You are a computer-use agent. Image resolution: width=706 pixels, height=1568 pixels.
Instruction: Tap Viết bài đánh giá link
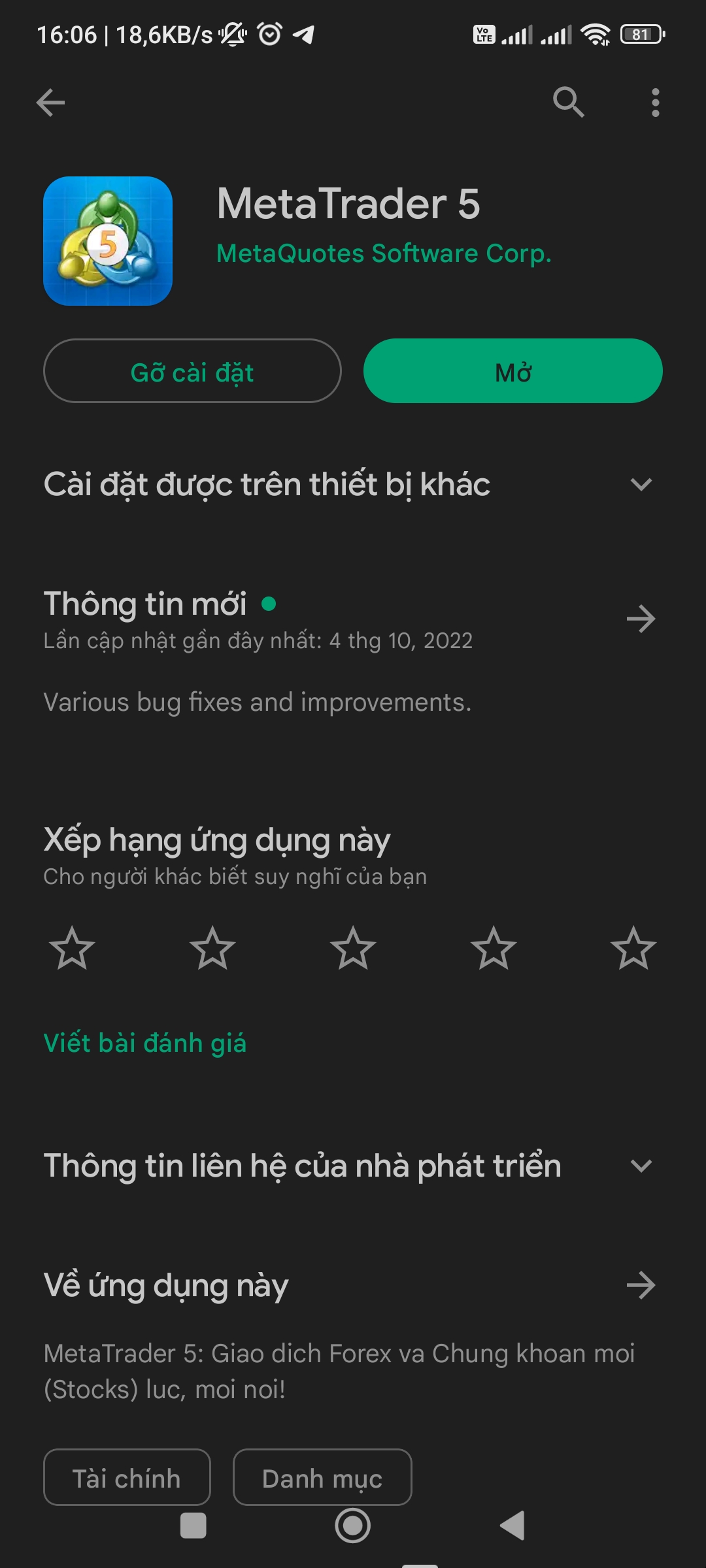pyautogui.click(x=145, y=1043)
